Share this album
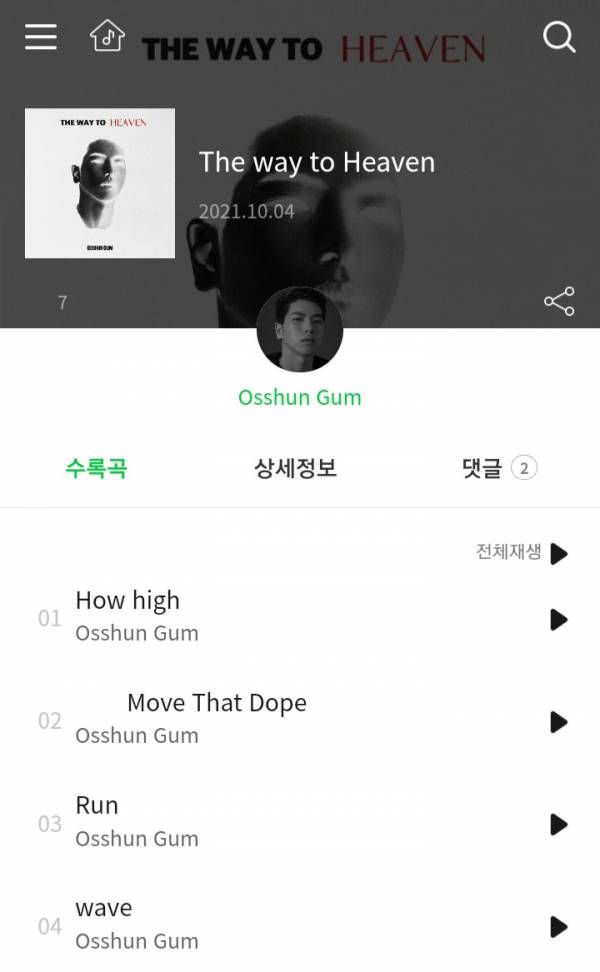The image size is (600, 972). (x=558, y=301)
